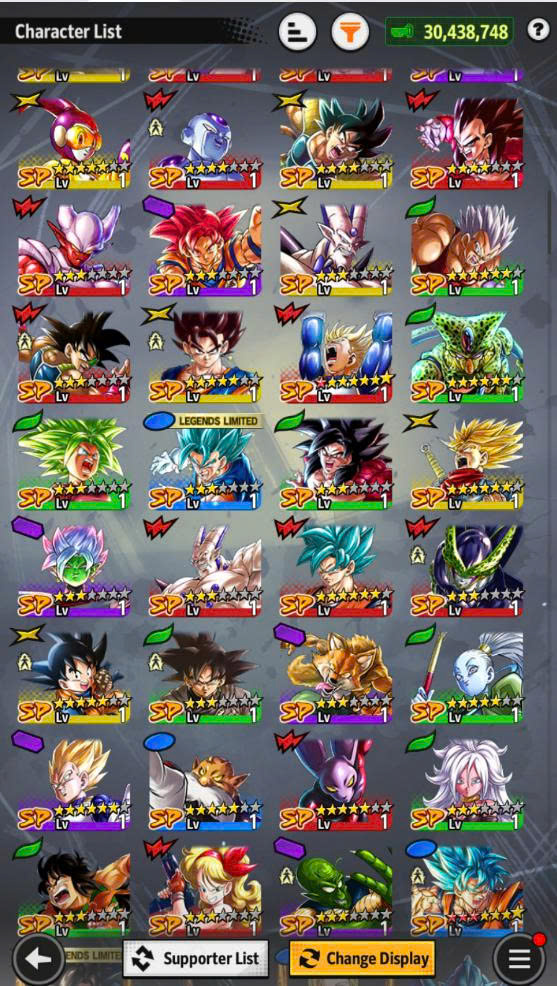Open the sort options icon
Viewport: 557px width, 986px height.
[x=297, y=31]
